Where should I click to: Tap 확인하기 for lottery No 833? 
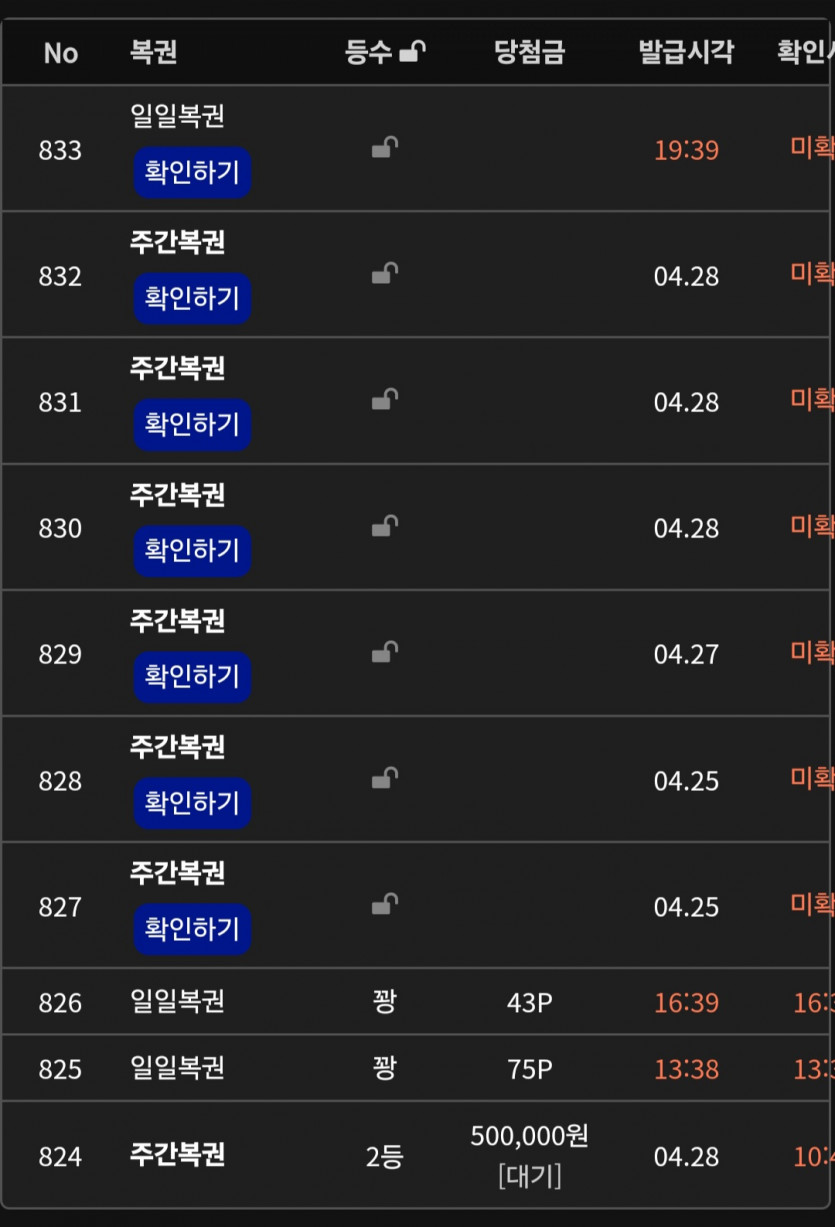192,173
